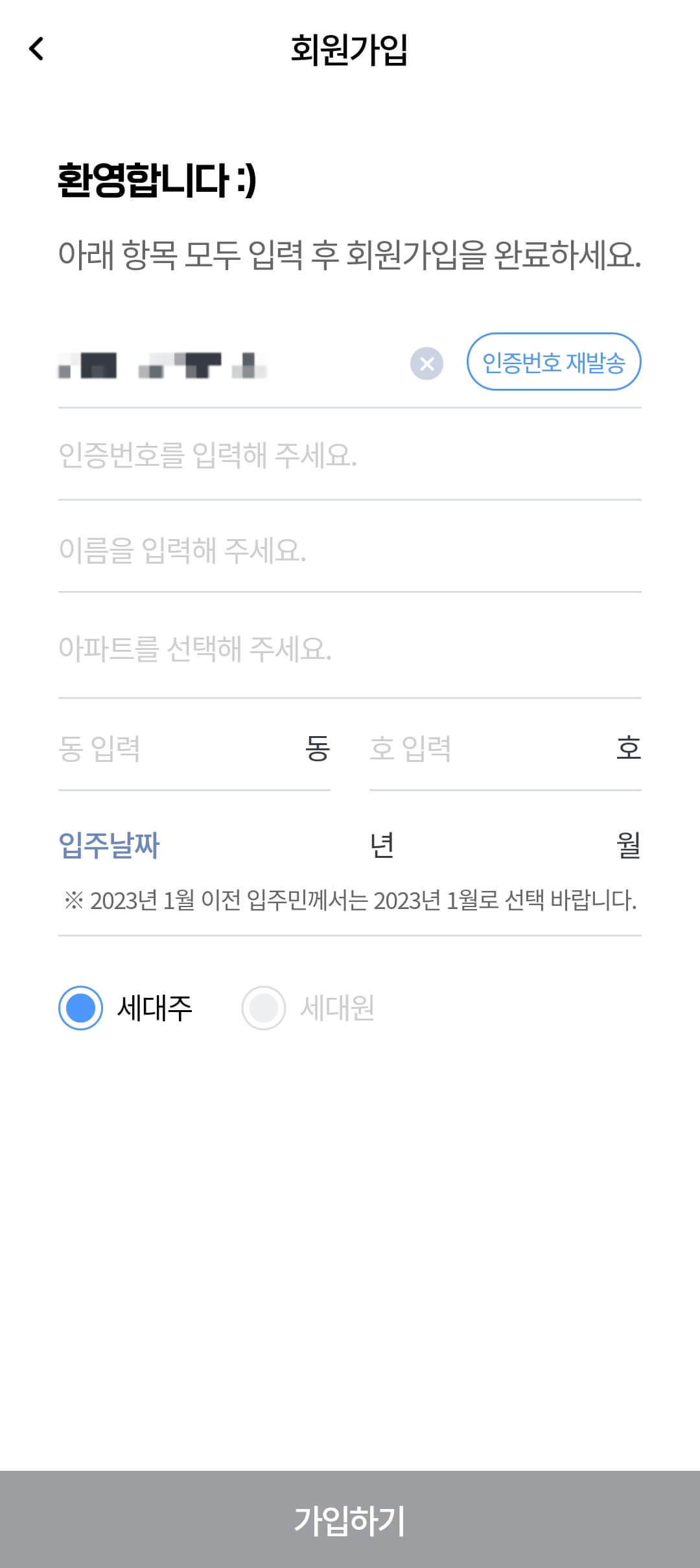The width and height of the screenshot is (700, 1568).
Task: Clear the phone number with the X icon
Action: point(428,363)
